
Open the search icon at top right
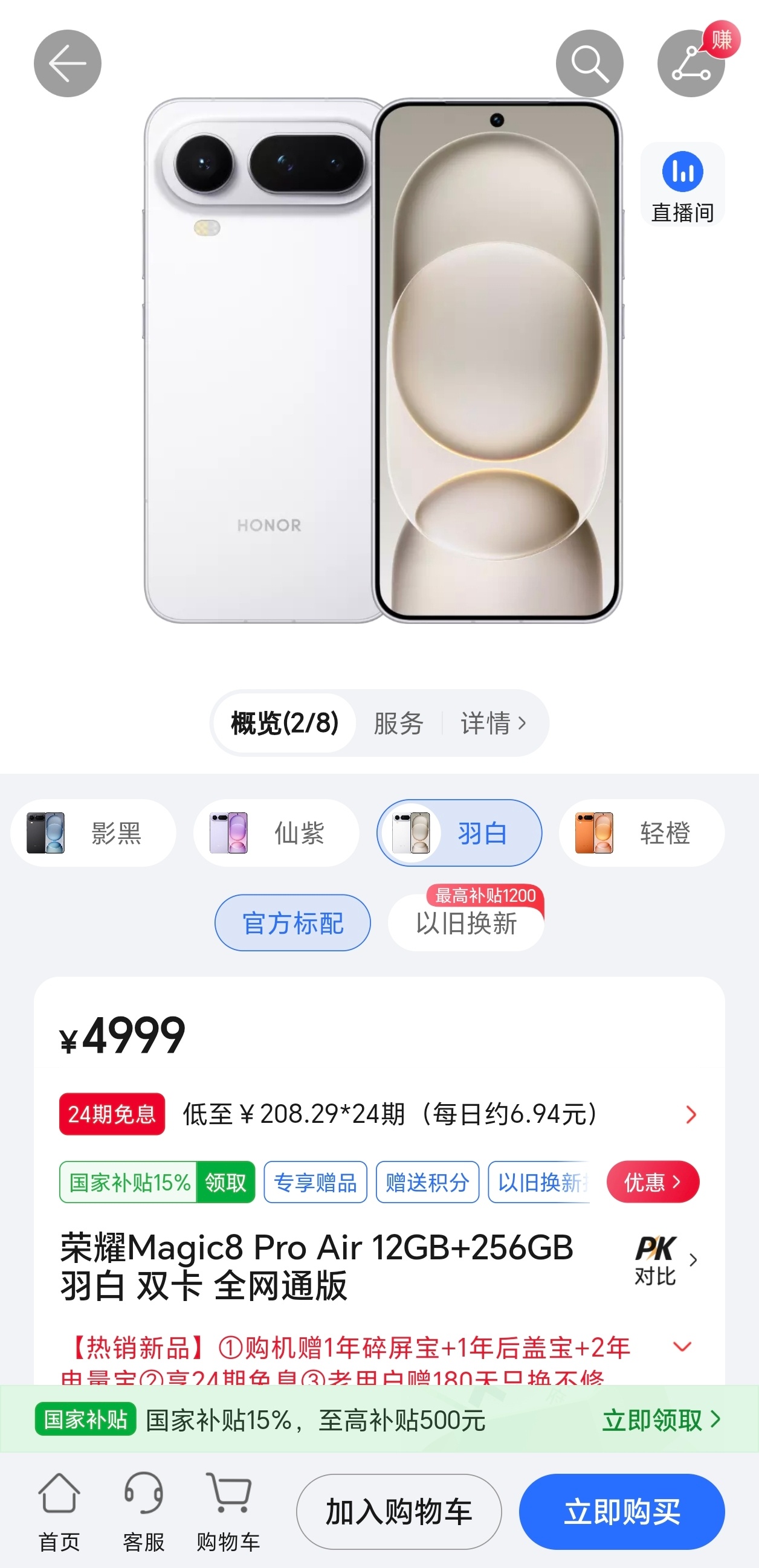click(x=589, y=63)
